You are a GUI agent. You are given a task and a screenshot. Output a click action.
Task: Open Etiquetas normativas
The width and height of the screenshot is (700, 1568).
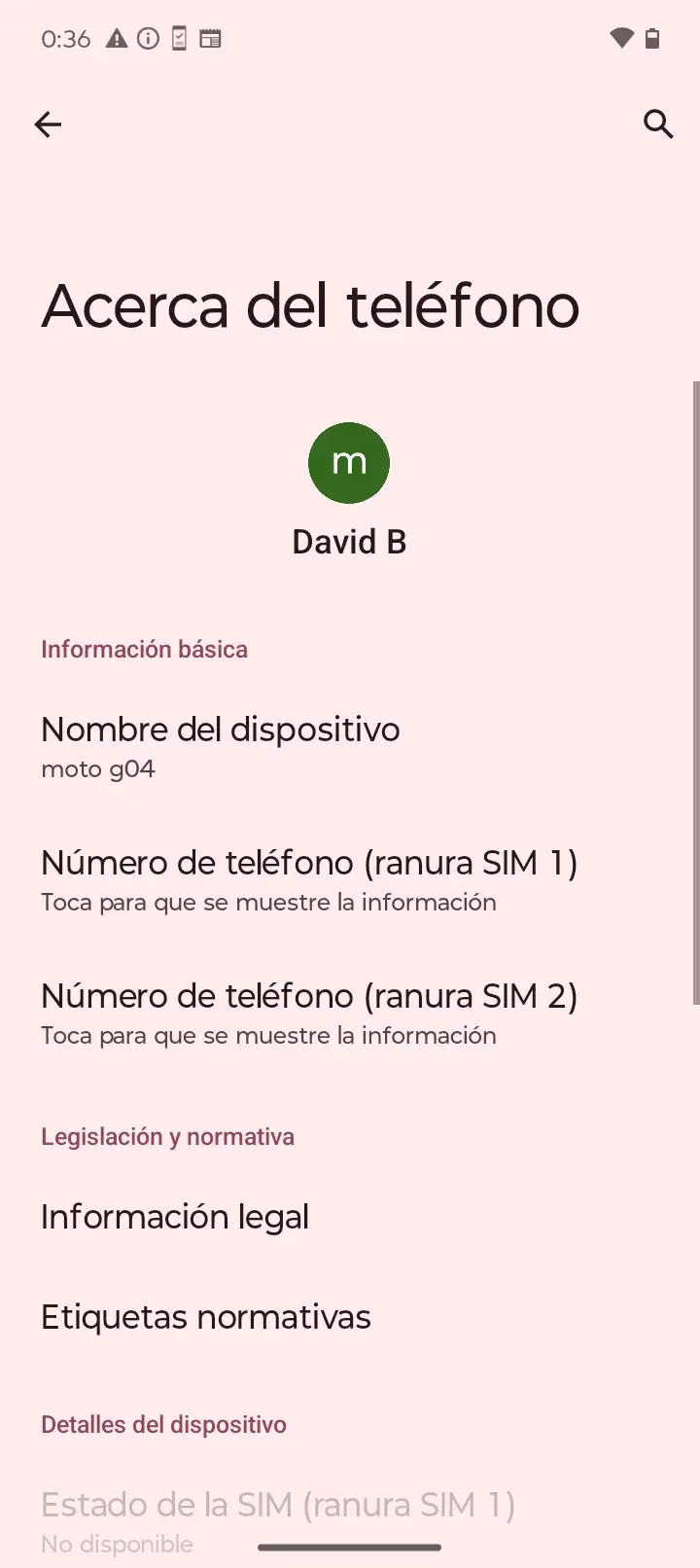point(350,1317)
